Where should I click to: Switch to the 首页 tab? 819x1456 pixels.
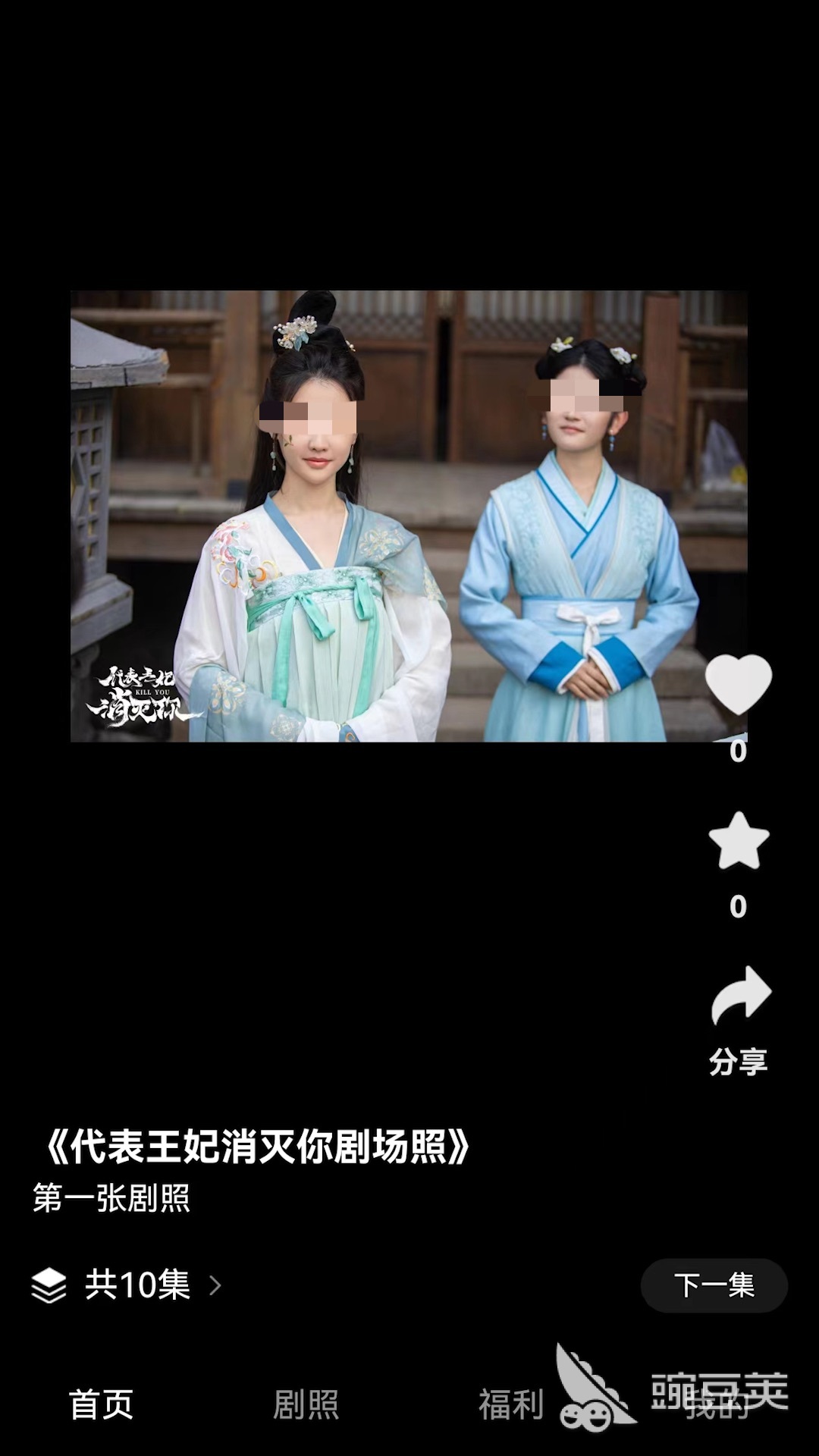coord(102,1404)
